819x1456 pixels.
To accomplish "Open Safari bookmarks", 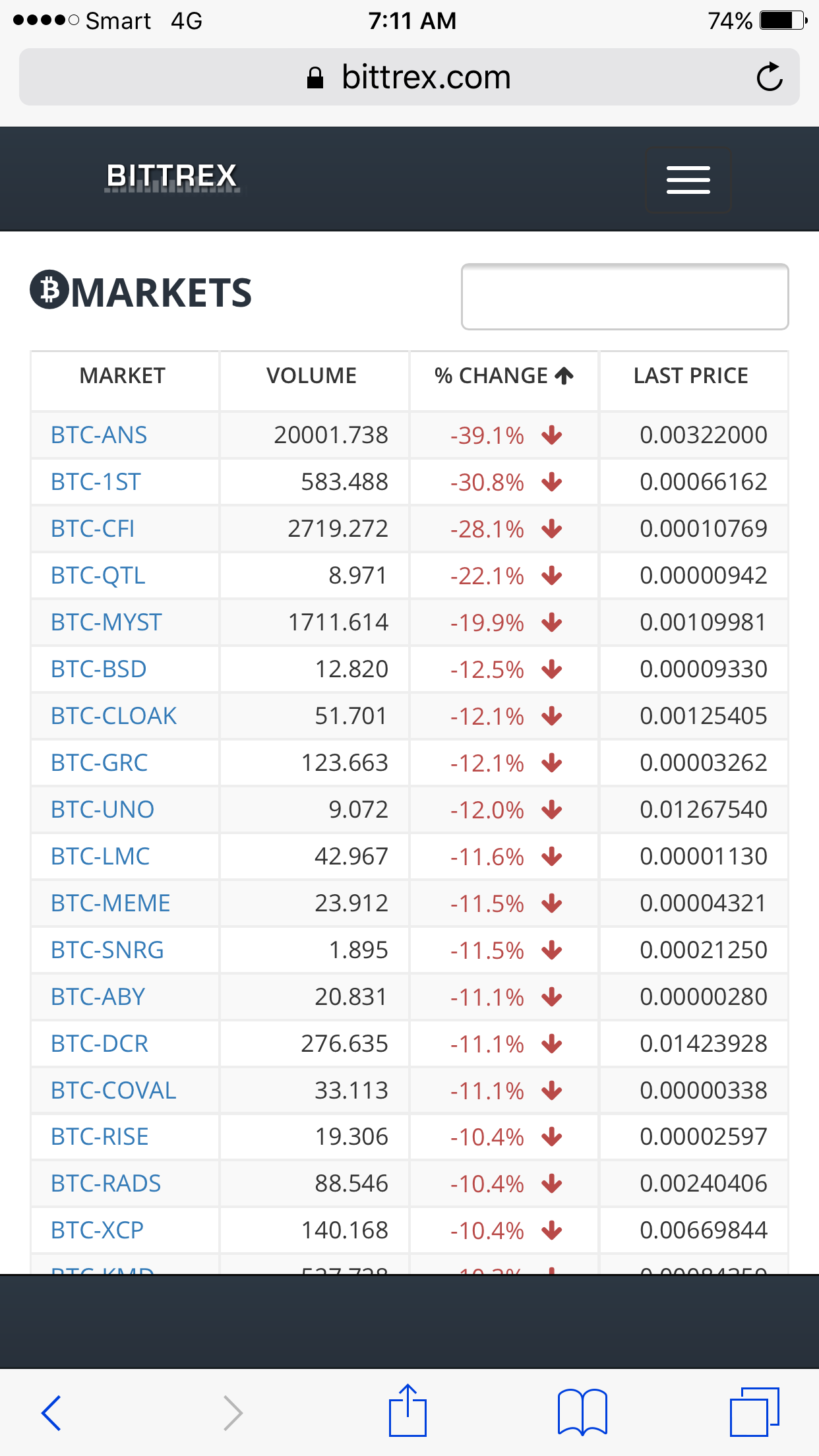I will (x=582, y=1412).
